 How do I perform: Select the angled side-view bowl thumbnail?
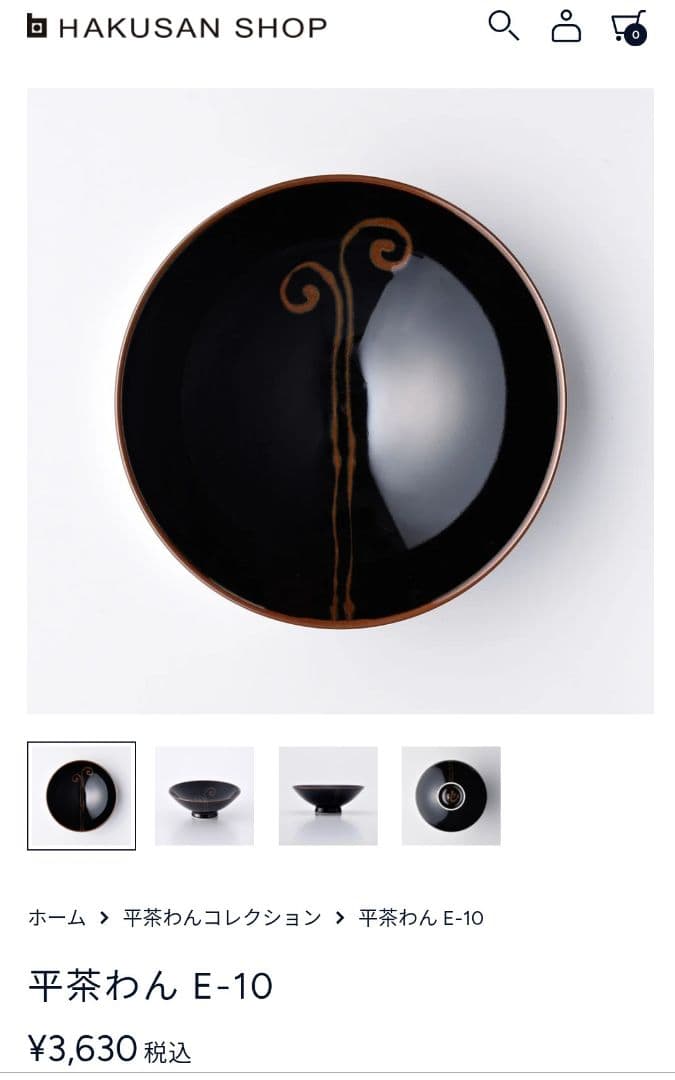pos(204,796)
